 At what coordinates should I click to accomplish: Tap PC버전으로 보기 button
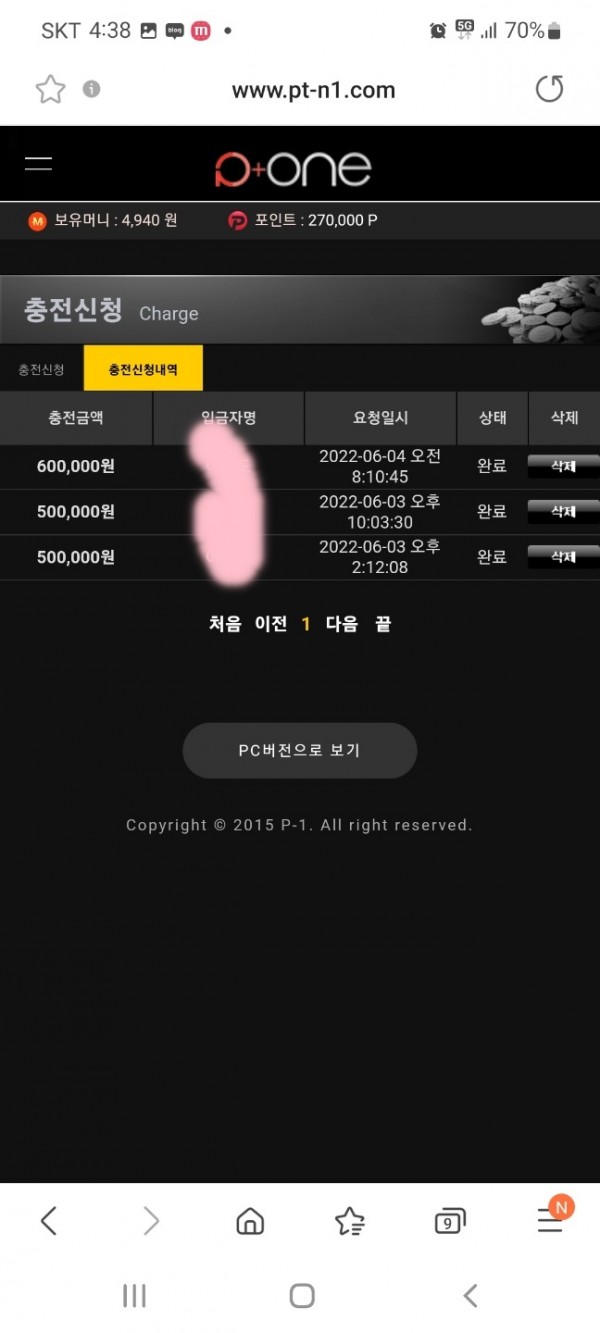pos(299,750)
